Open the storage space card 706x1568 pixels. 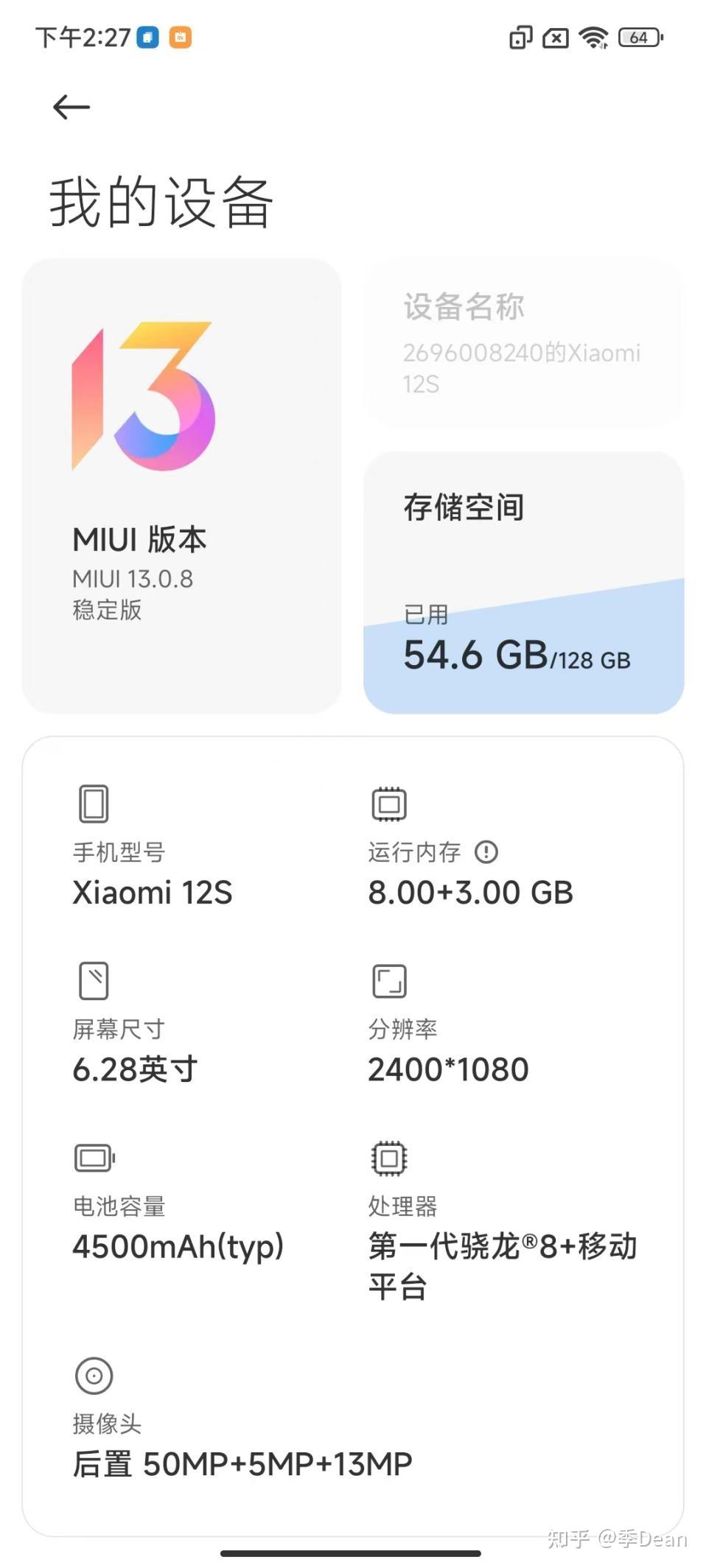pyautogui.click(x=523, y=582)
